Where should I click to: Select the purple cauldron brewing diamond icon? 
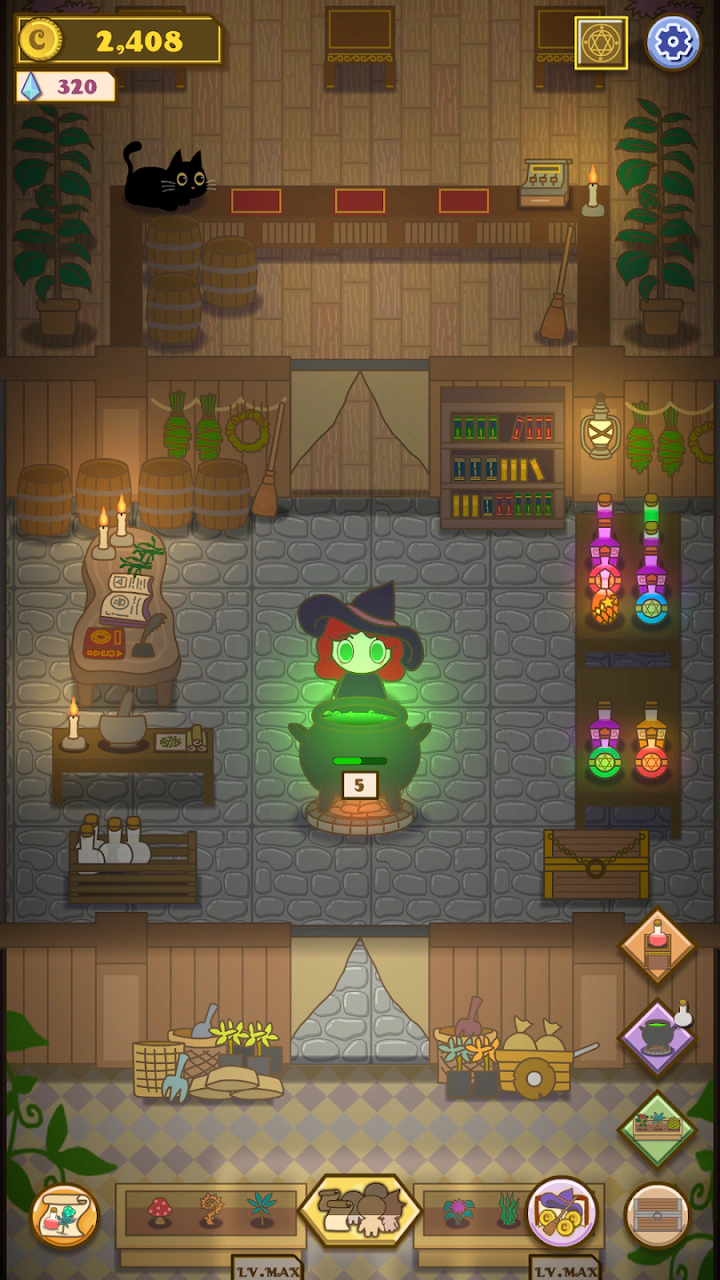point(657,1036)
